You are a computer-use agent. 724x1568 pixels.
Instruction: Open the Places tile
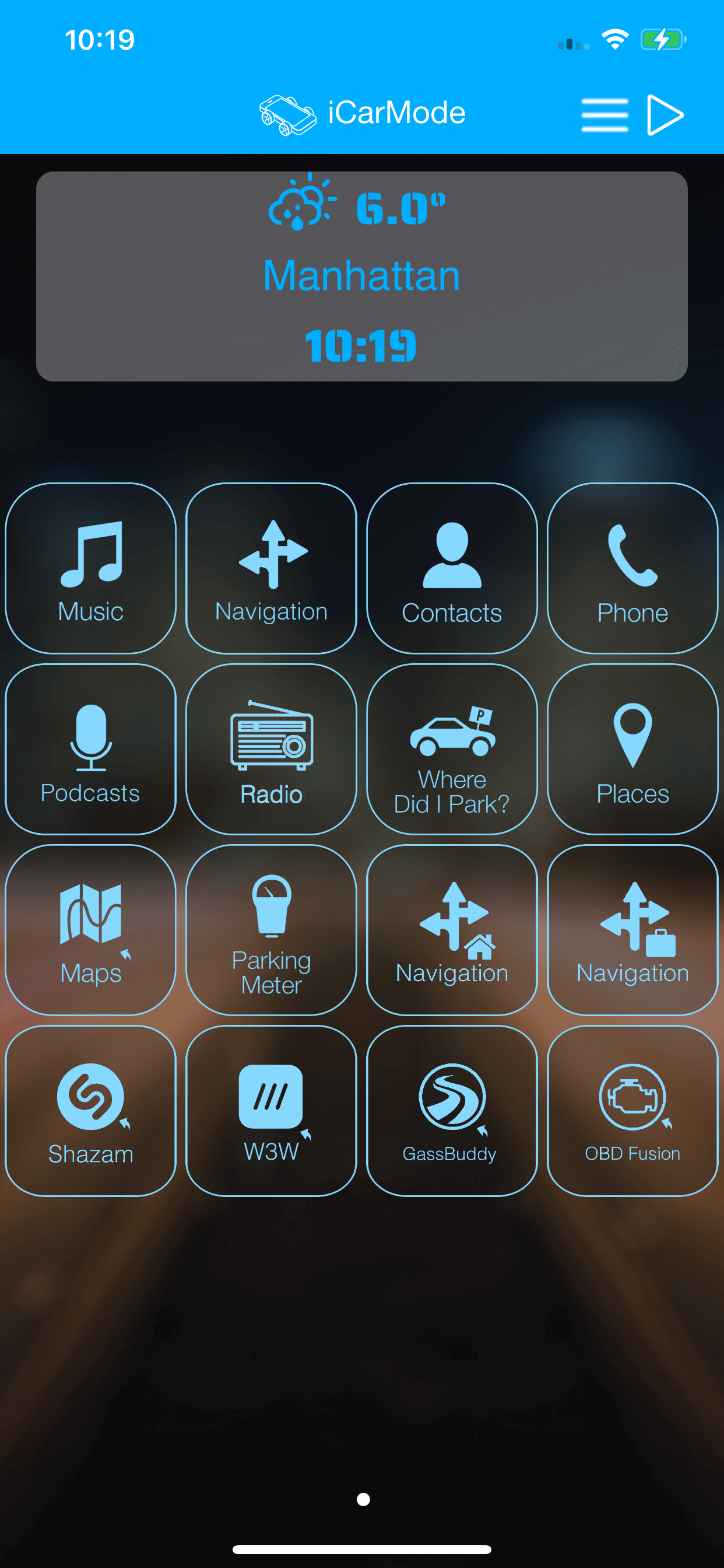coord(632,748)
